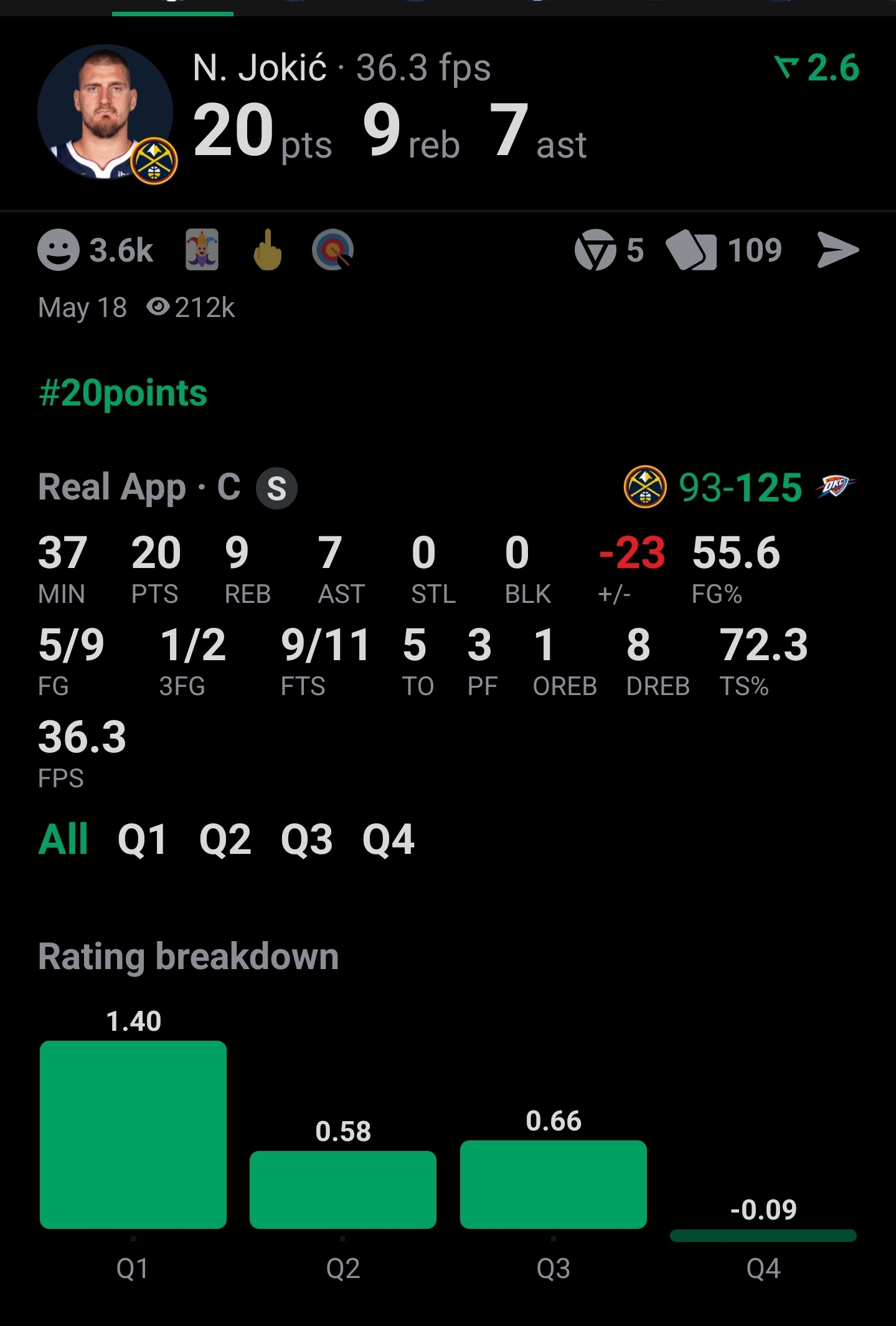Switch to the Q4 stats tab
This screenshot has width=896, height=1326.
[x=388, y=839]
